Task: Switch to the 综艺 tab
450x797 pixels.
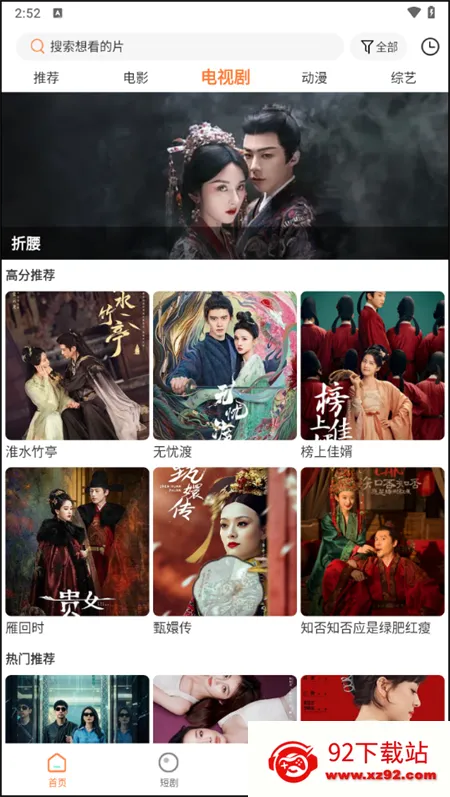Action: pos(404,78)
